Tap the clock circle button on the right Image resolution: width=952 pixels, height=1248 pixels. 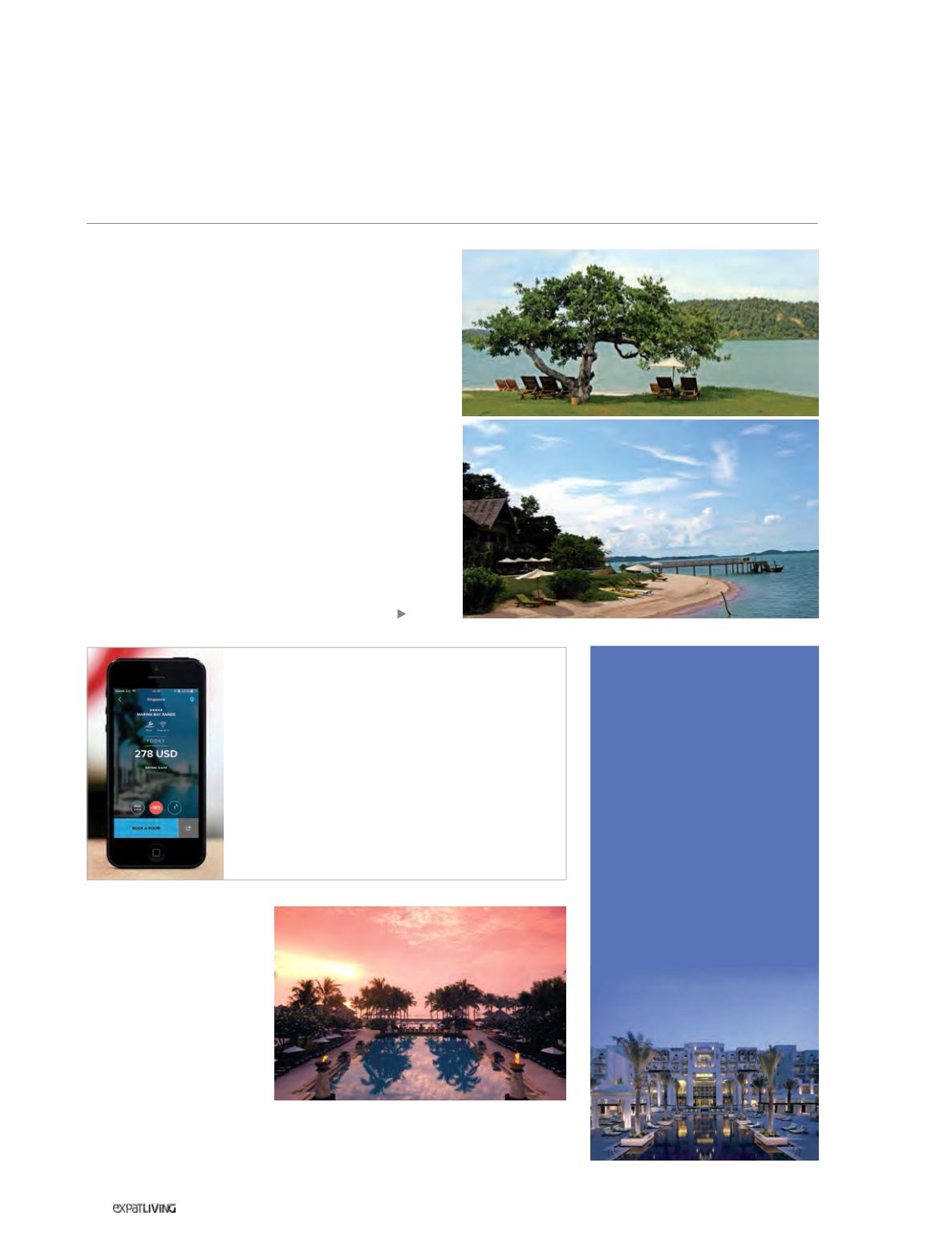[174, 808]
